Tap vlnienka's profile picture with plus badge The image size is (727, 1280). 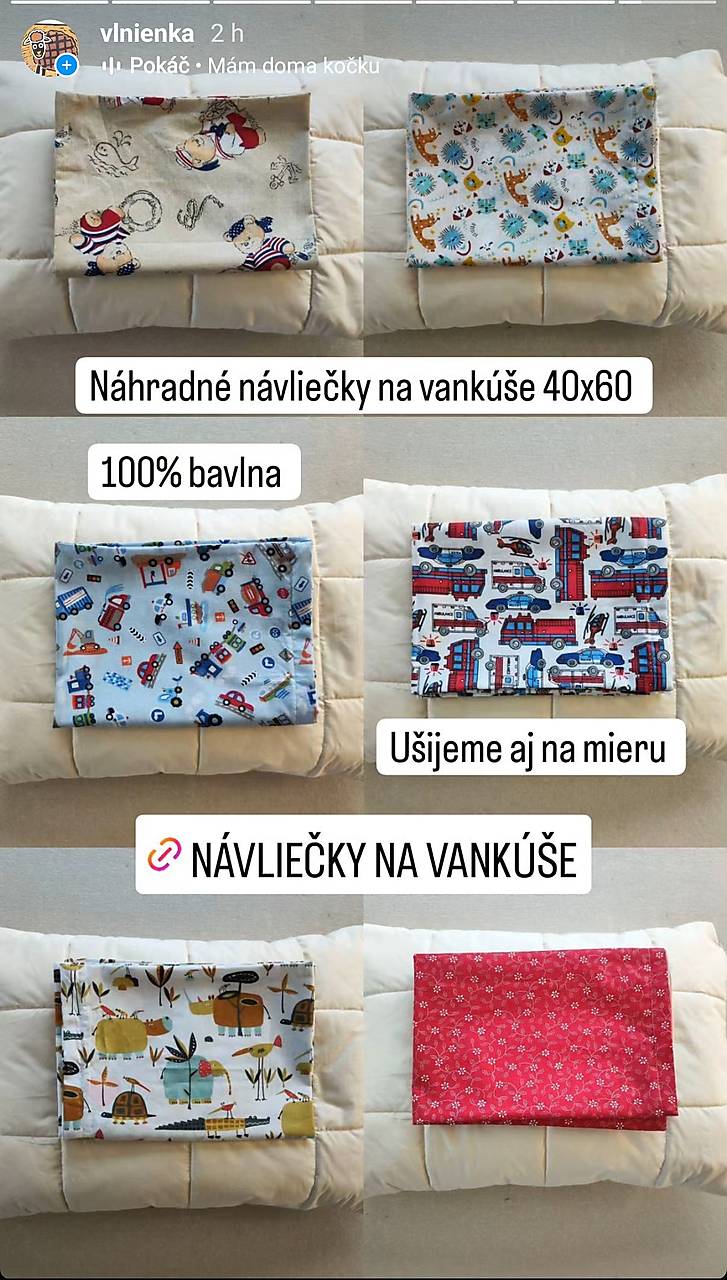pos(50,48)
